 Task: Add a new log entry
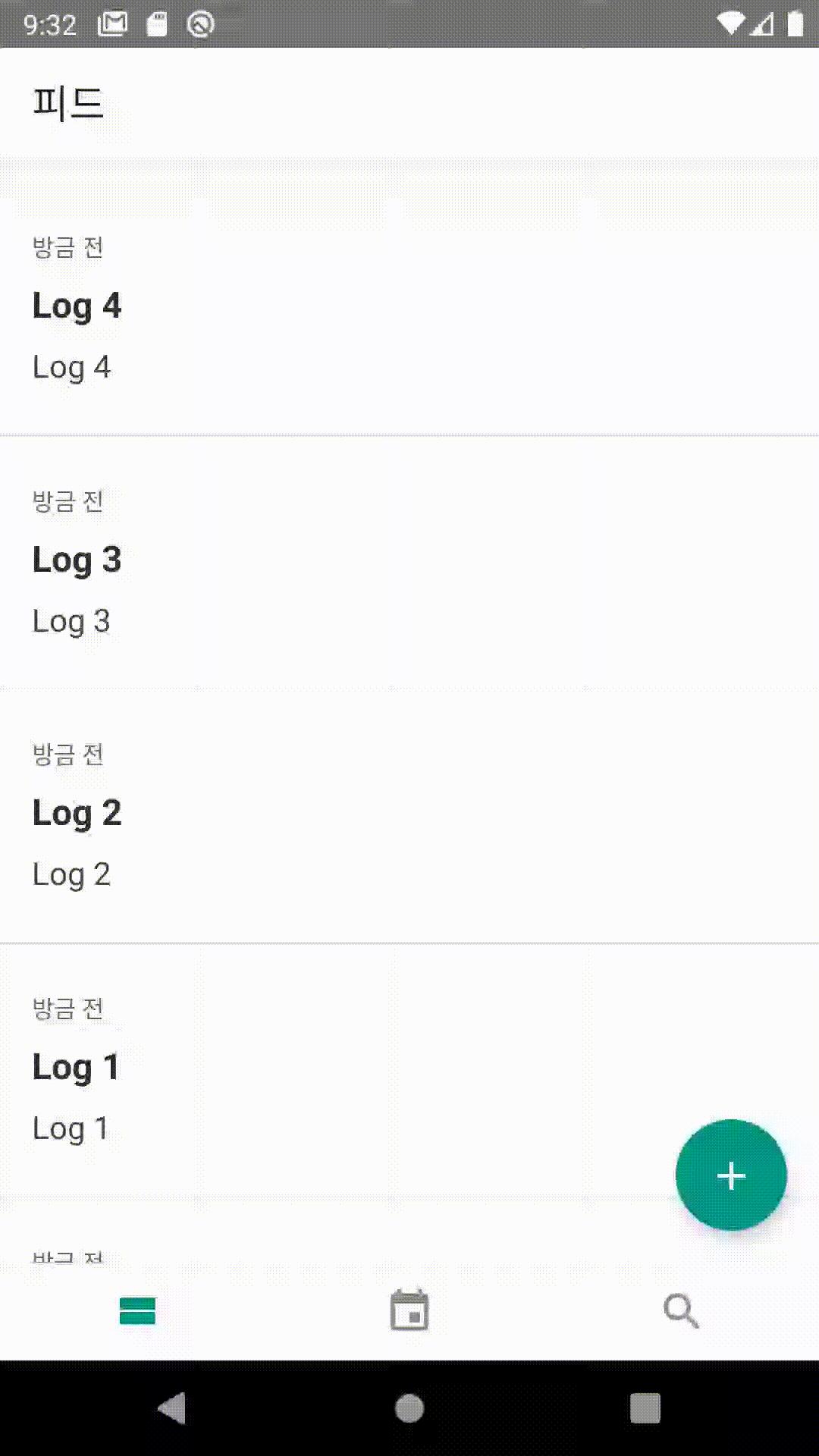(731, 1175)
